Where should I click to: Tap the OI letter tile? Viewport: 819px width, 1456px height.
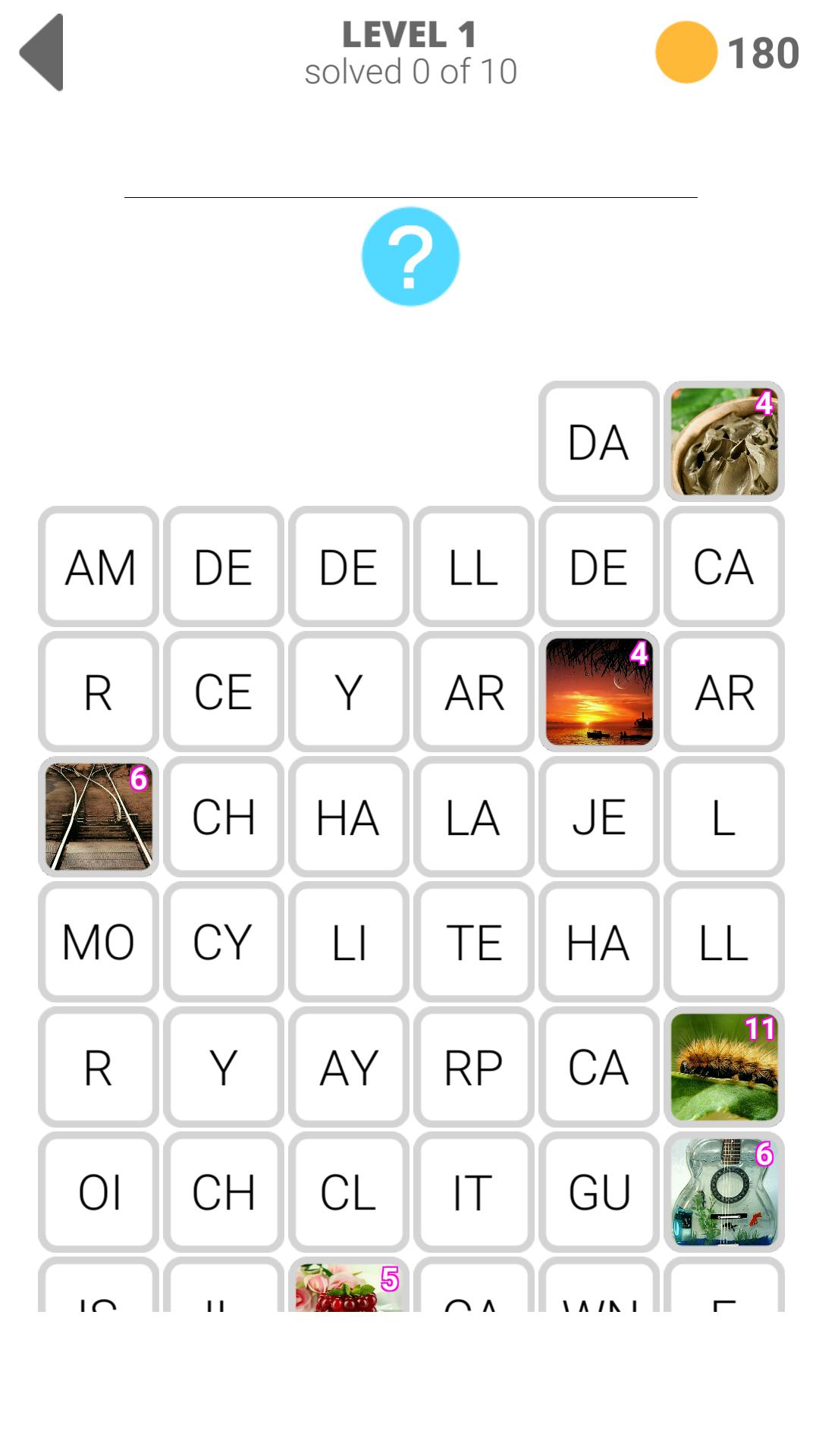99,1193
